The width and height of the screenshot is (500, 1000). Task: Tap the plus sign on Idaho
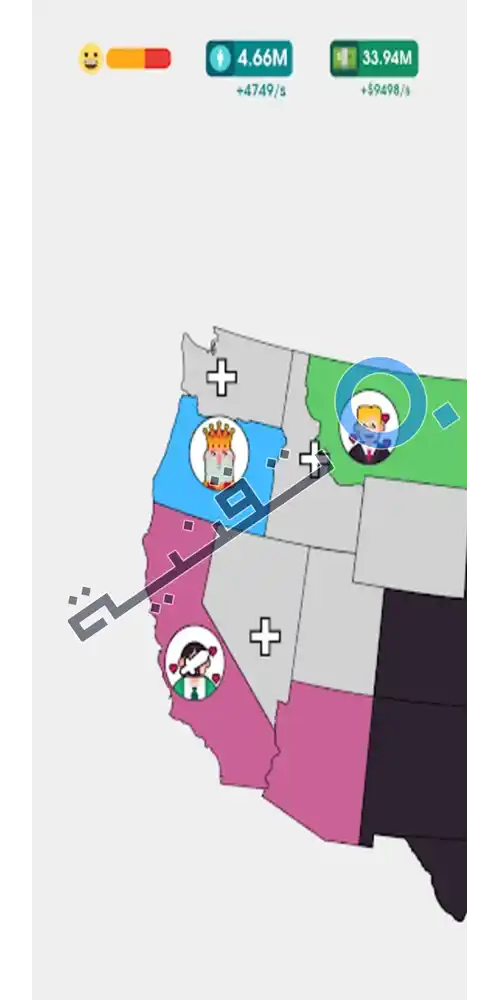312,458
